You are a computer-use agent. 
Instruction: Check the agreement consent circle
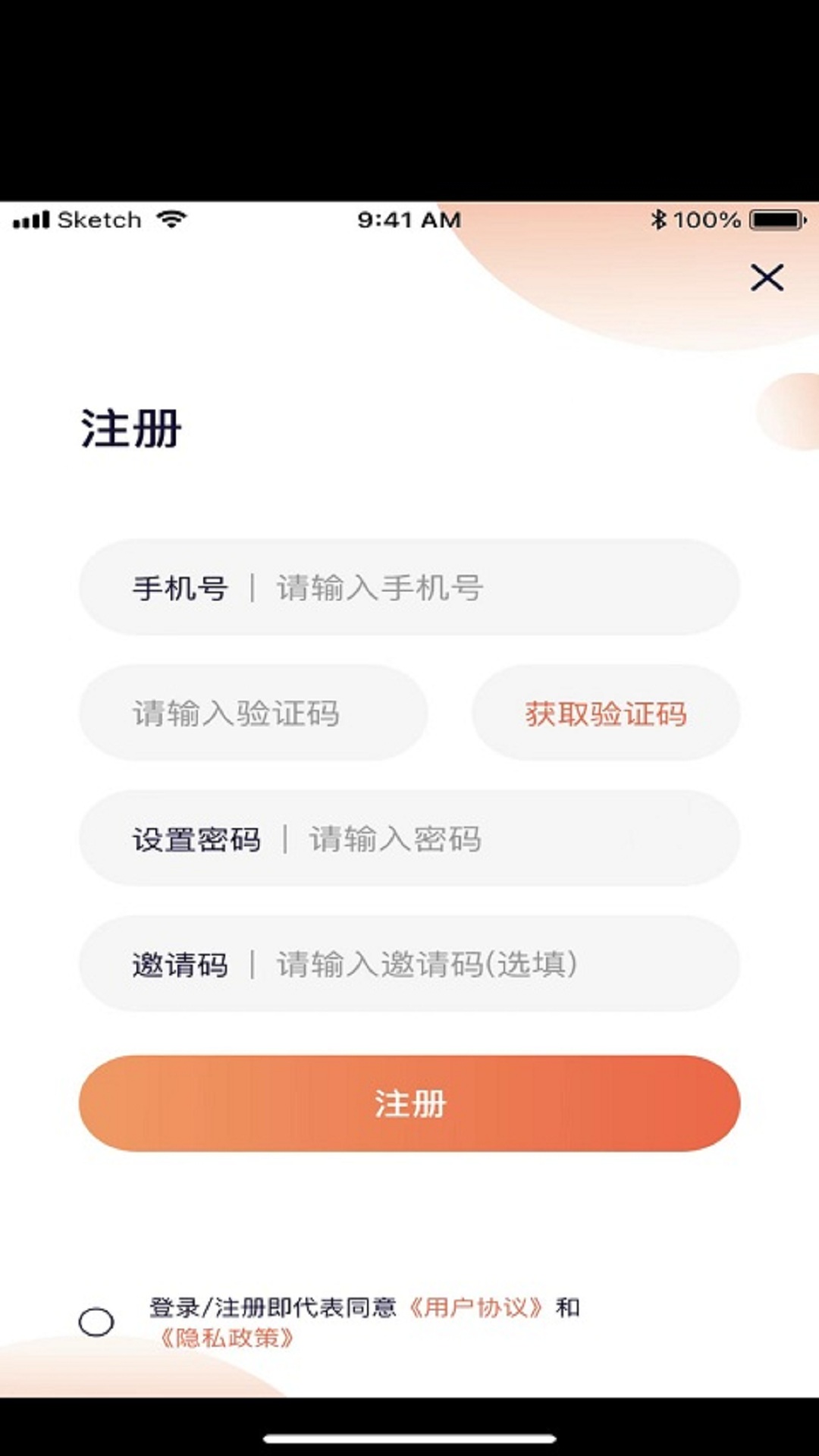[x=96, y=1322]
